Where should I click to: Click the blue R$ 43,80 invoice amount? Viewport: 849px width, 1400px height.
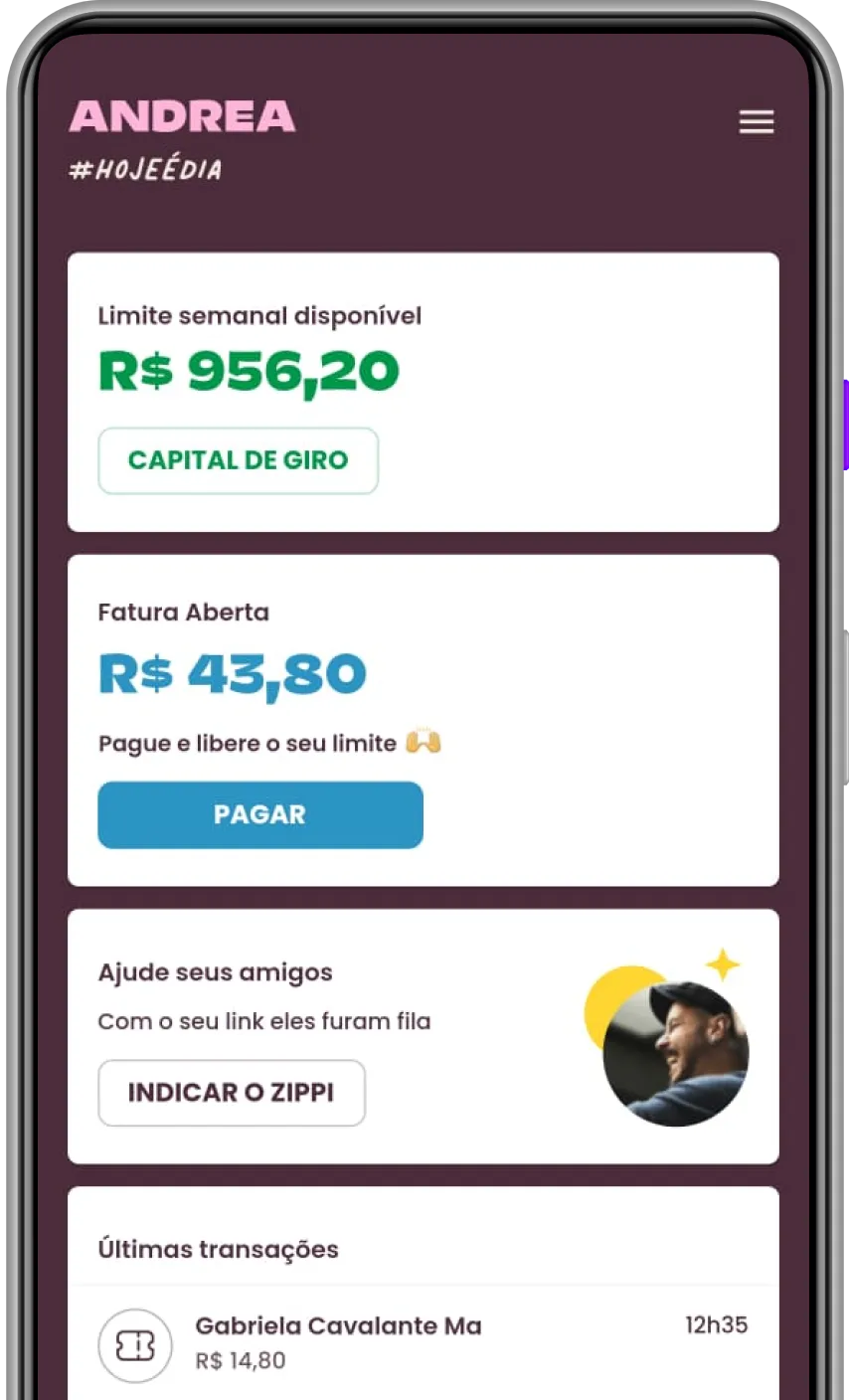tap(231, 673)
